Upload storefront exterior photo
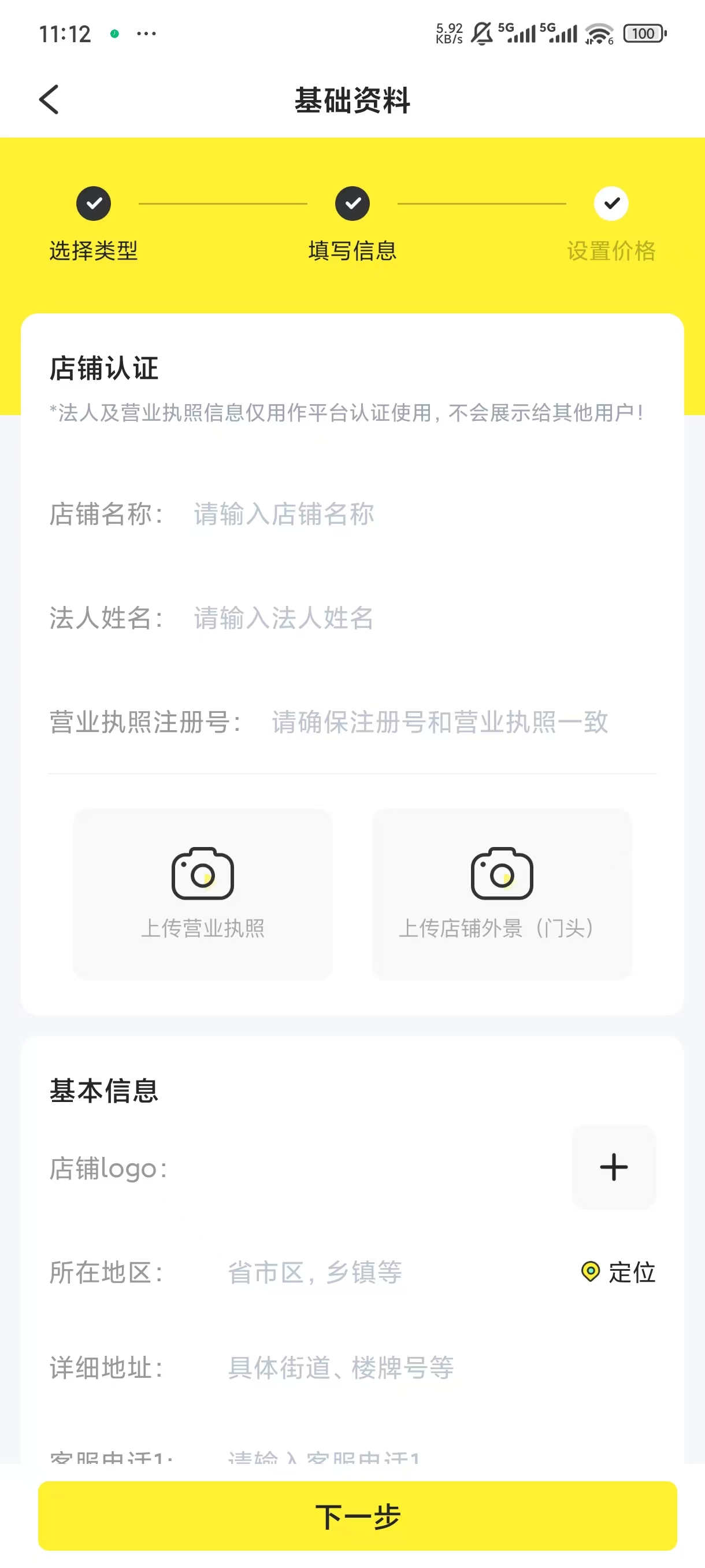705x1568 pixels. click(502, 894)
